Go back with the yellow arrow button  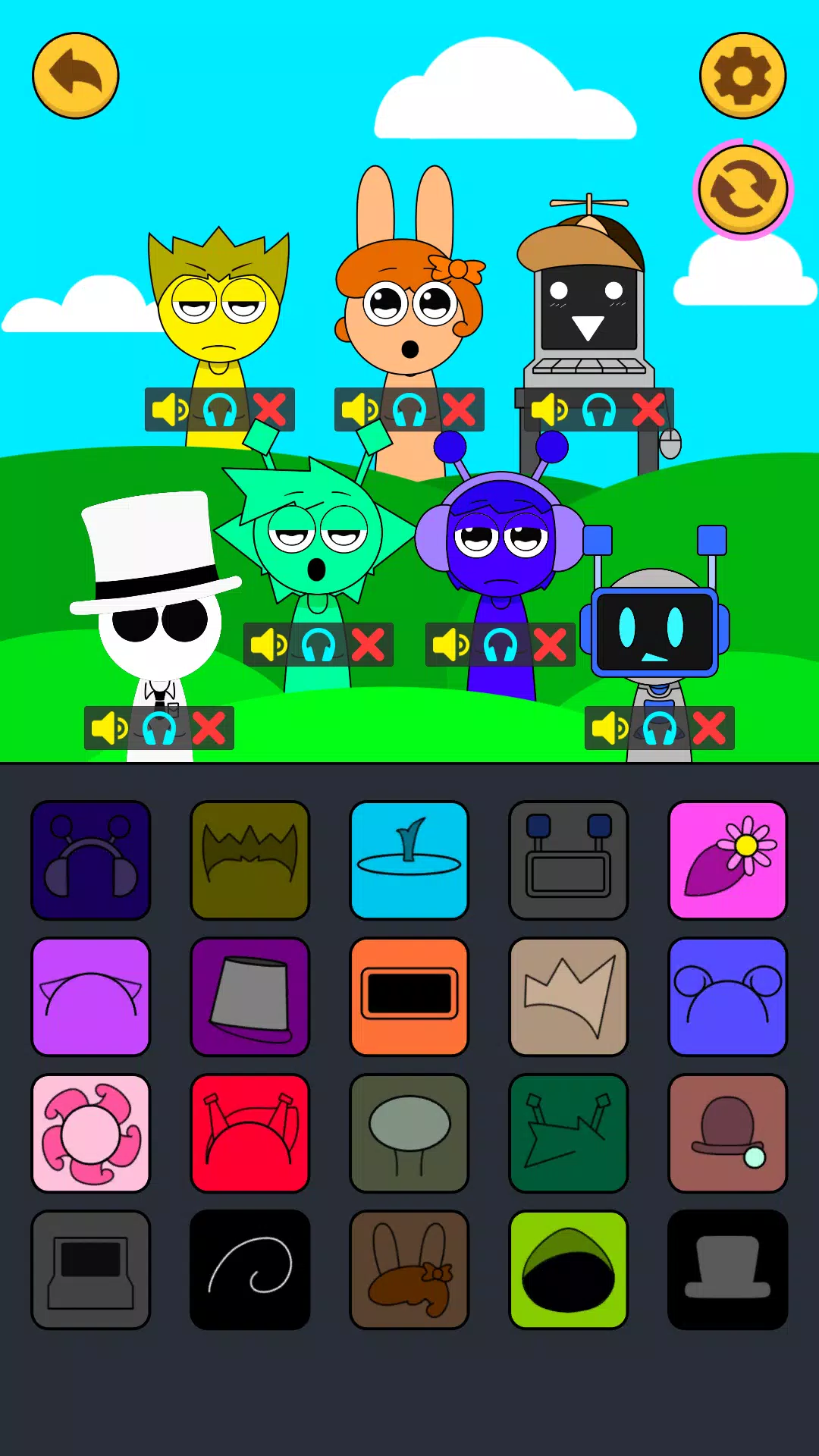pos(76,76)
